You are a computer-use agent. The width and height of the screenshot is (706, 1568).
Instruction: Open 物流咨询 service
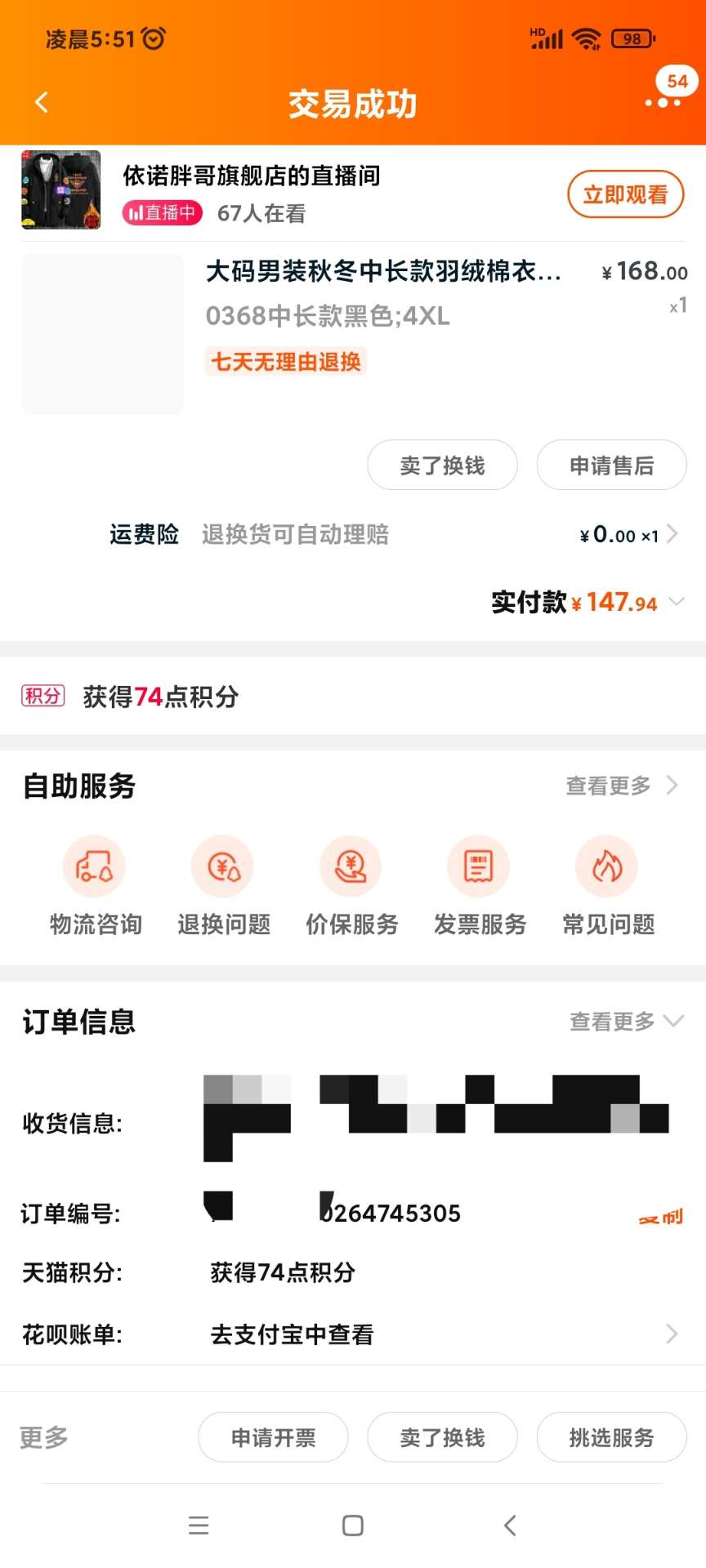click(95, 886)
